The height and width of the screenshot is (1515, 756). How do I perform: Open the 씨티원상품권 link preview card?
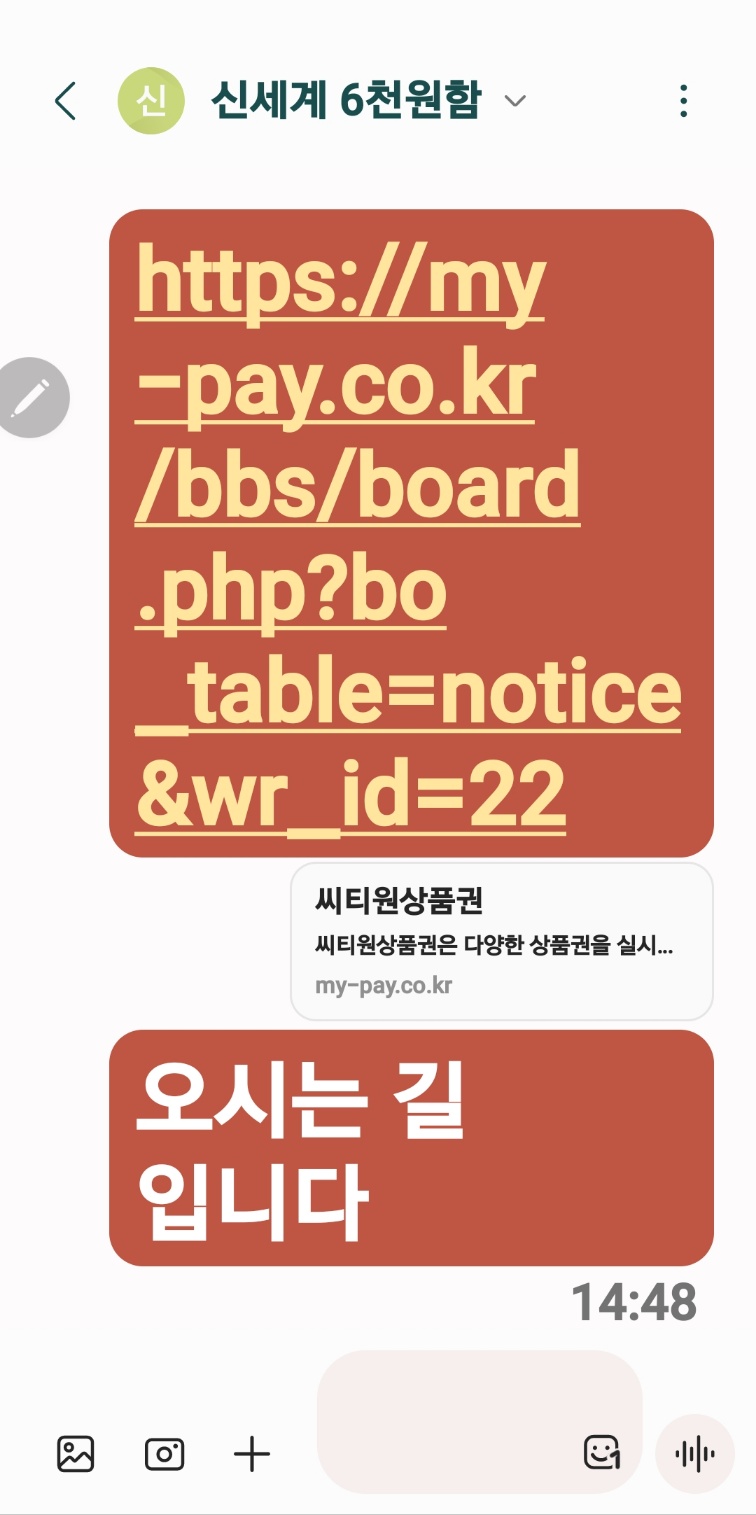point(501,940)
